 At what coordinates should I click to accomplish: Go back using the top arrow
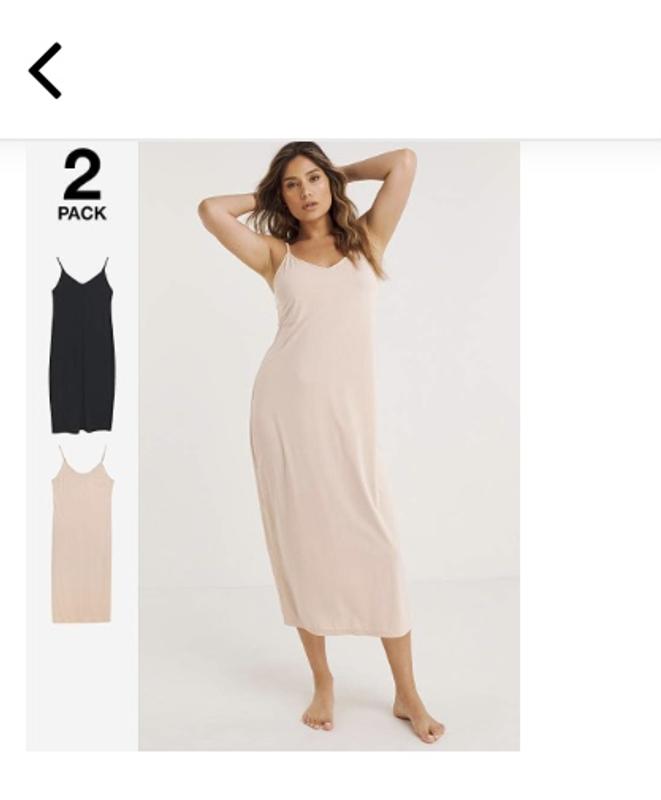pos(46,71)
